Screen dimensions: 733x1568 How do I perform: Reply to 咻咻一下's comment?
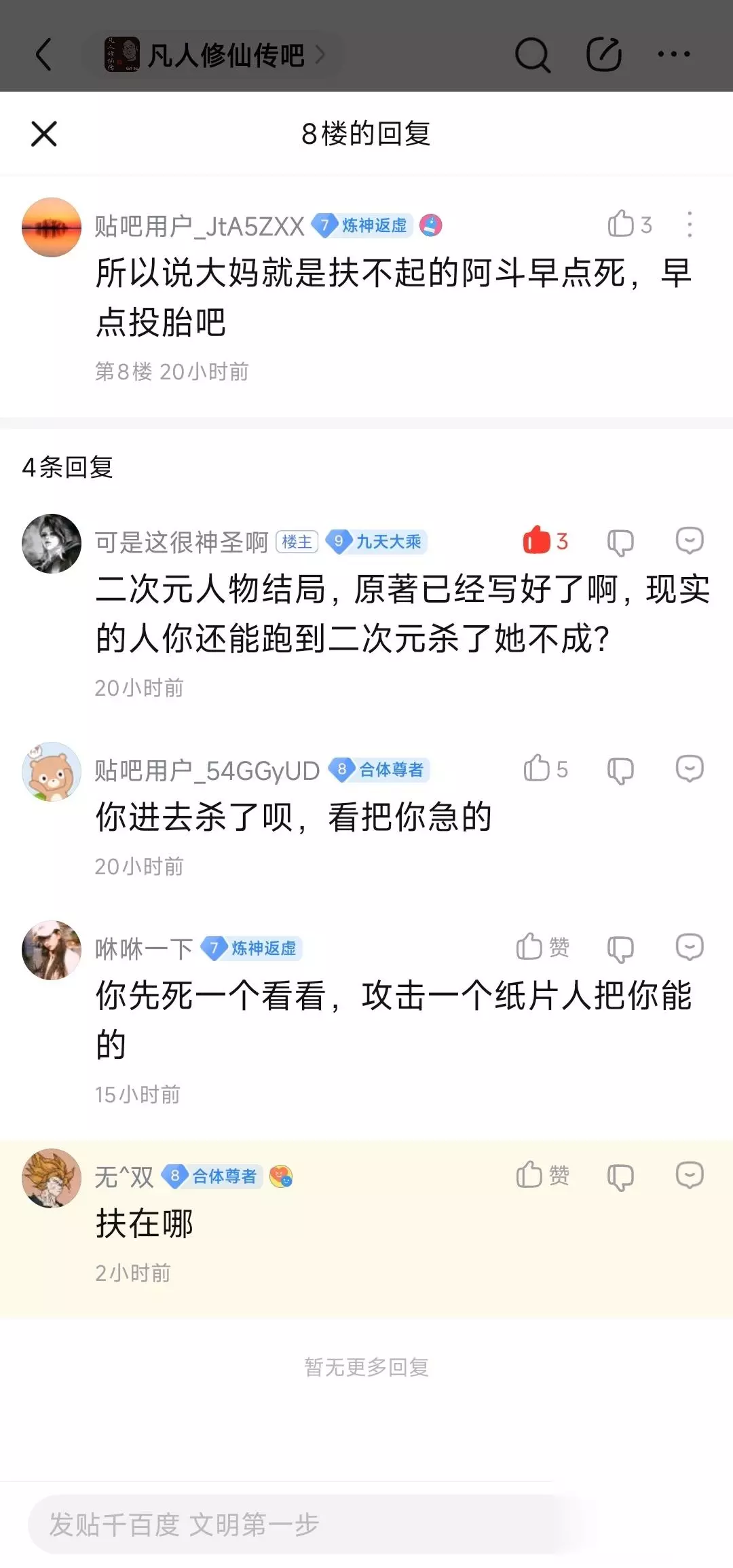tap(690, 947)
